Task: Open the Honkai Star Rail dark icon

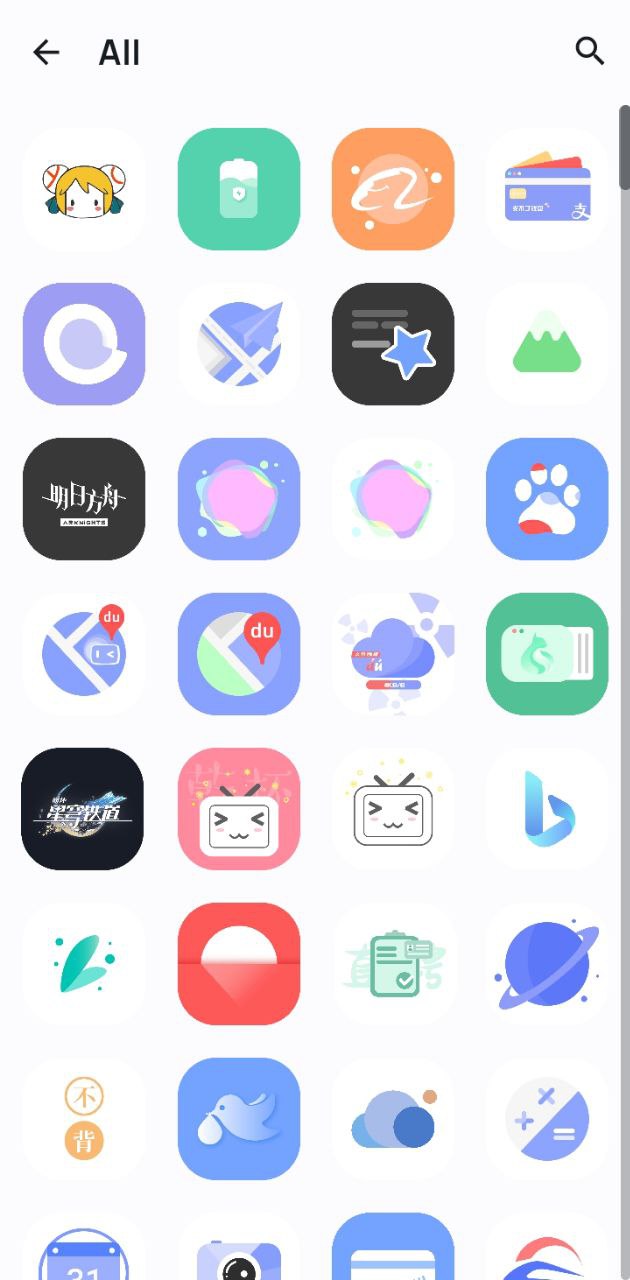Action: pos(84,809)
